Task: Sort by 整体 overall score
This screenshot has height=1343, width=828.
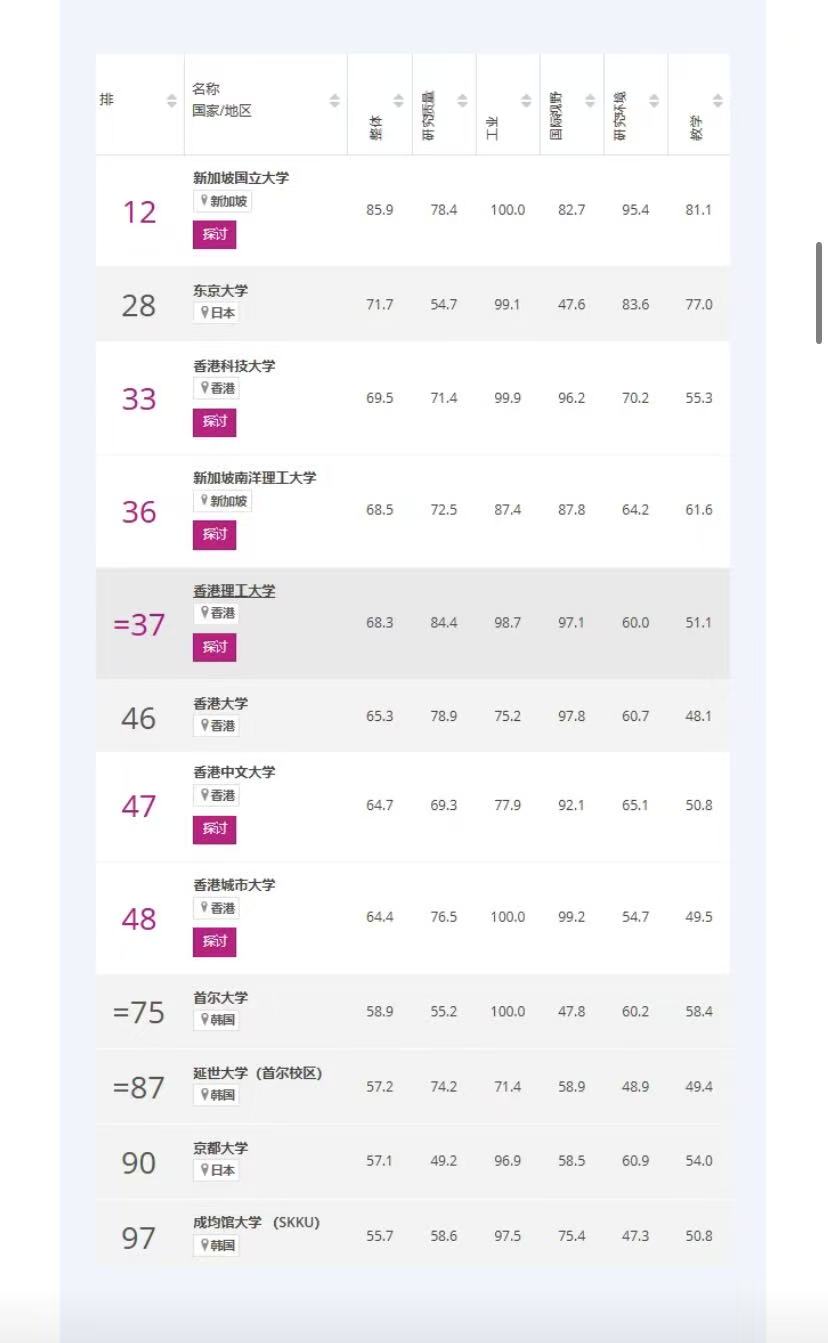Action: (398, 100)
